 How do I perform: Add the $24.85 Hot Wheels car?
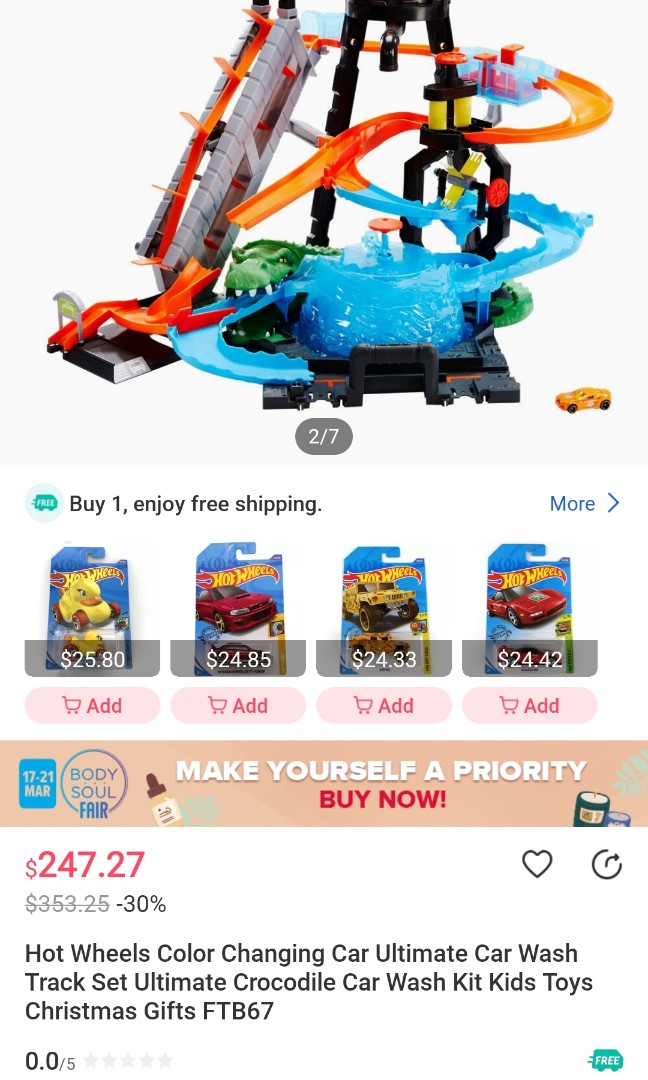click(238, 705)
